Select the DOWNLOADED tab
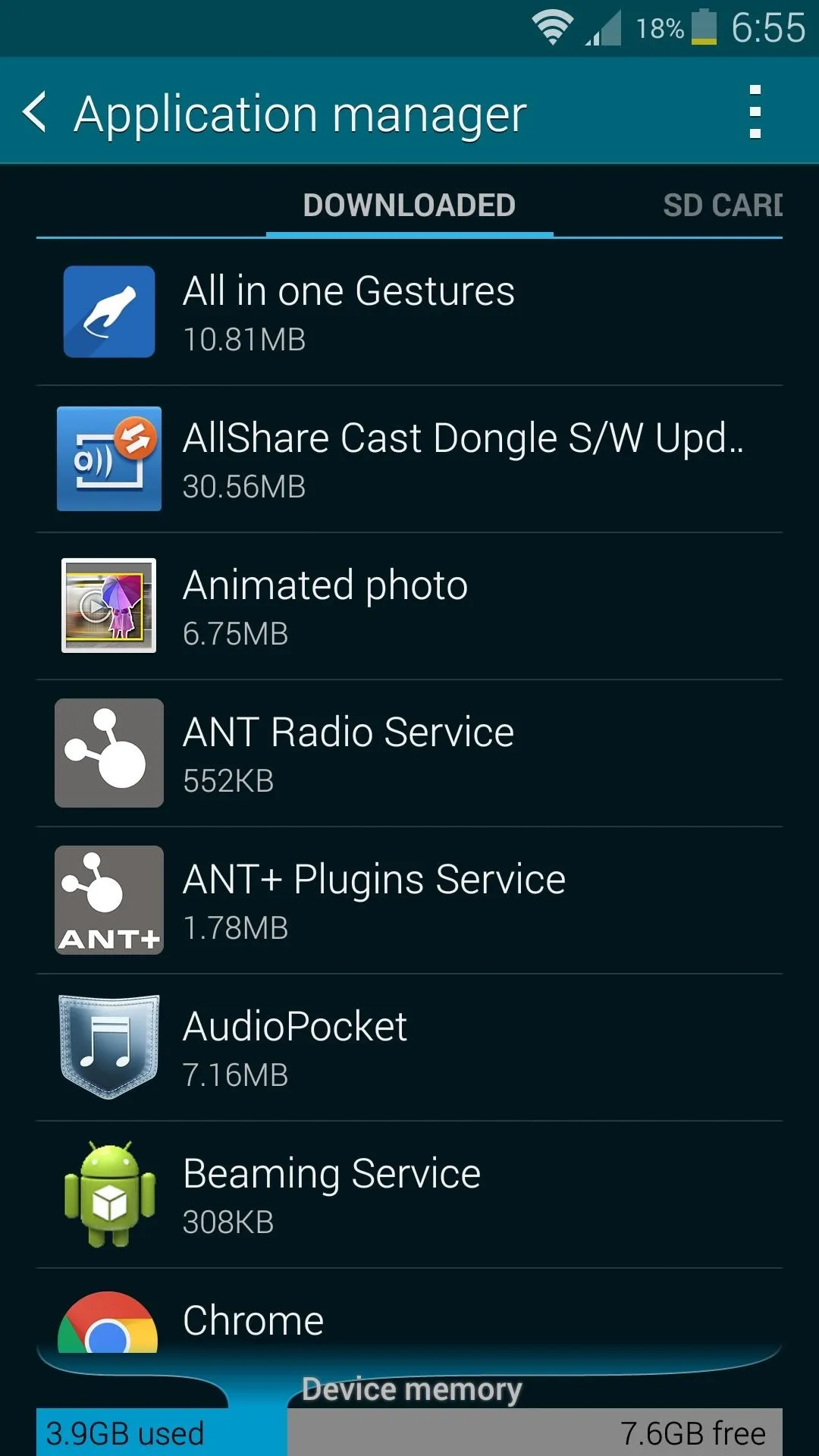This screenshot has width=819, height=1456. click(x=409, y=206)
